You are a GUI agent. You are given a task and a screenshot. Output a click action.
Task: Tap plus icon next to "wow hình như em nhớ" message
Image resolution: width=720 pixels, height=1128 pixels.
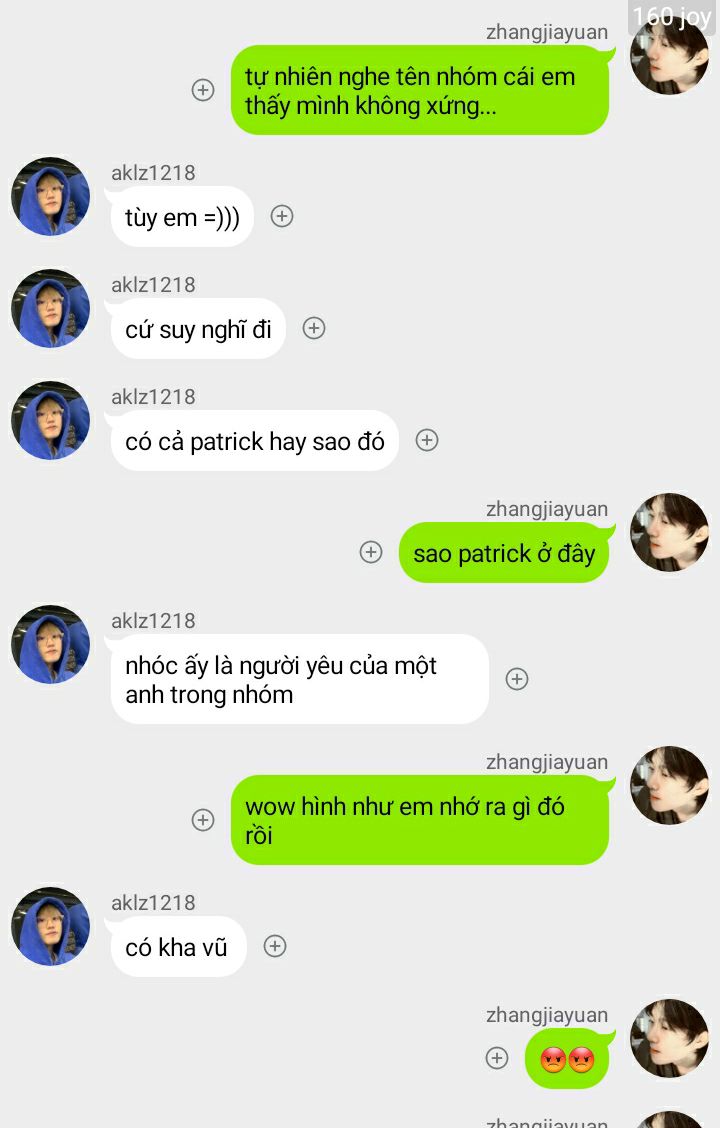point(203,820)
